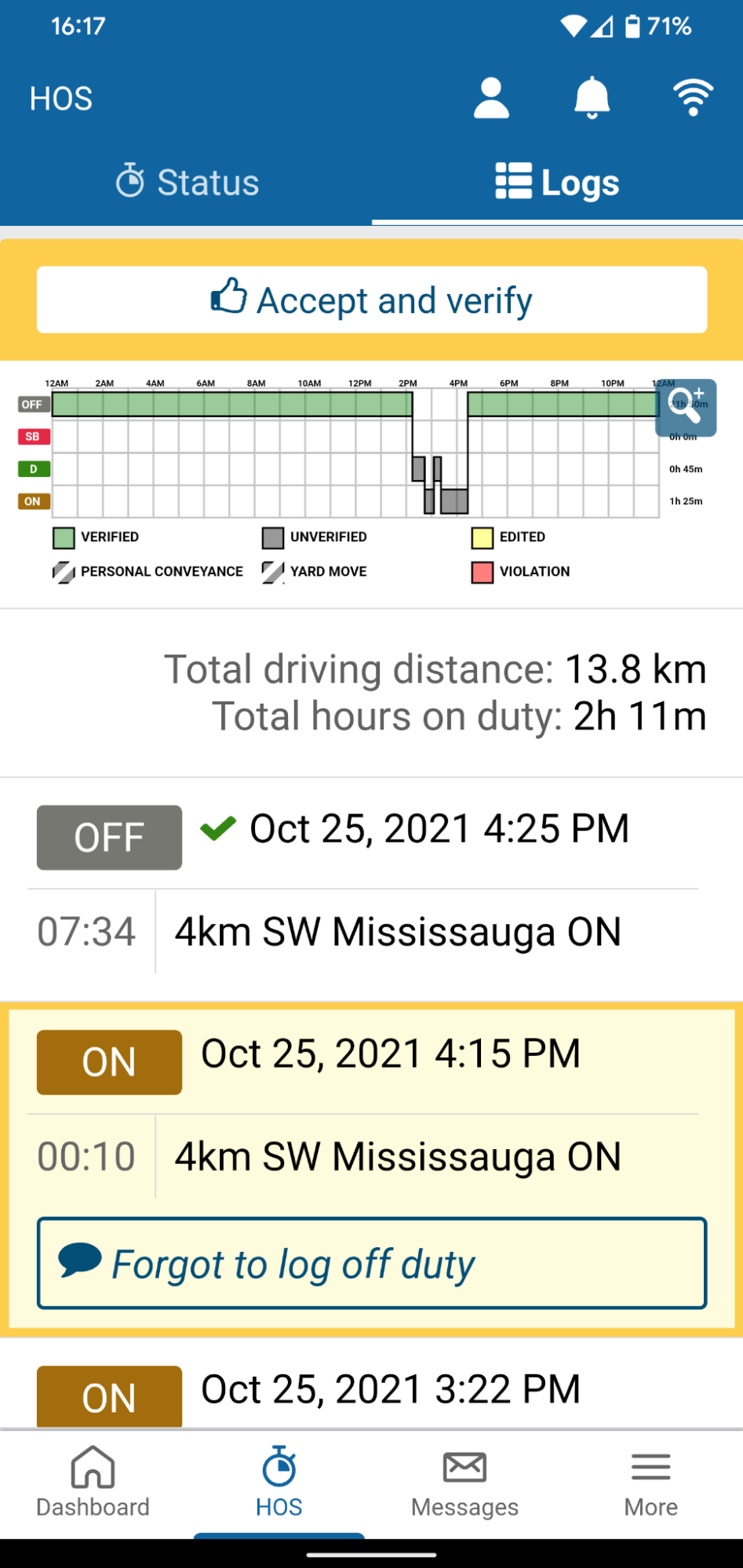Screen dimensions: 743x1568
Task: Open the Forgot to log off duty comment
Action: pyautogui.click(x=371, y=1263)
